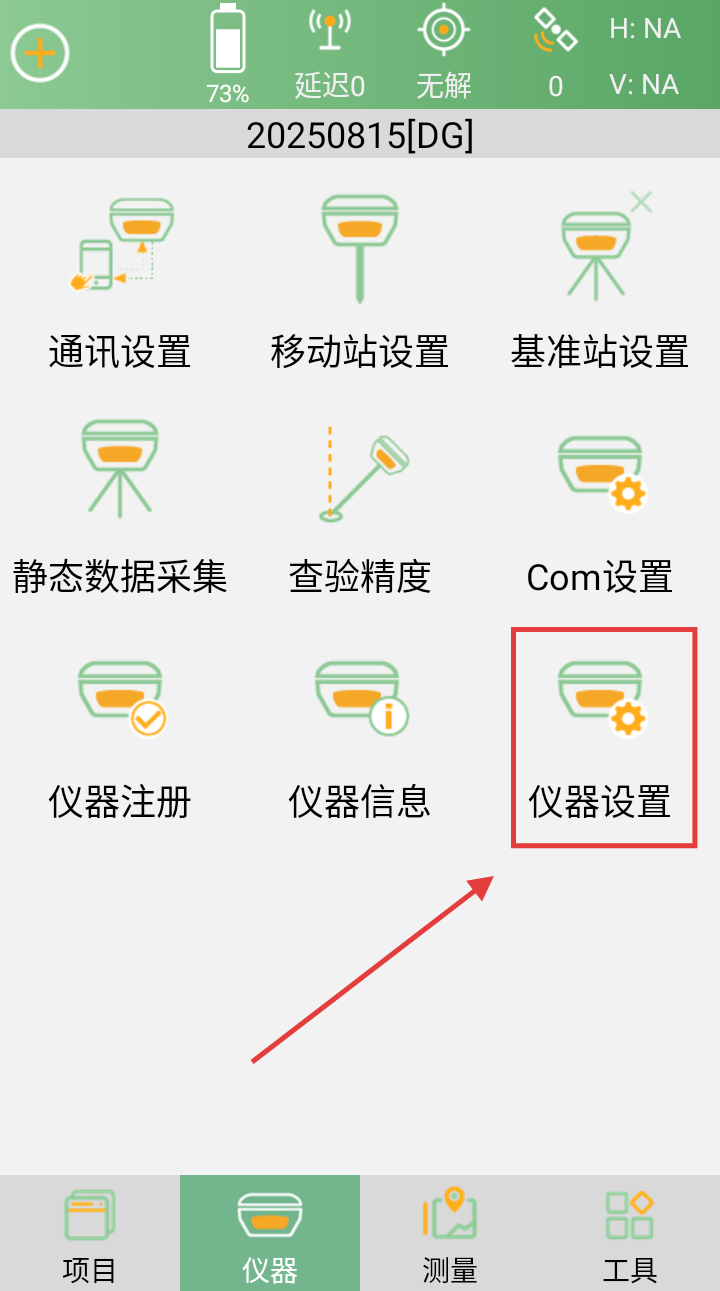720x1291 pixels.
Task: Switch to the 测量 tab
Action: pos(450,1234)
